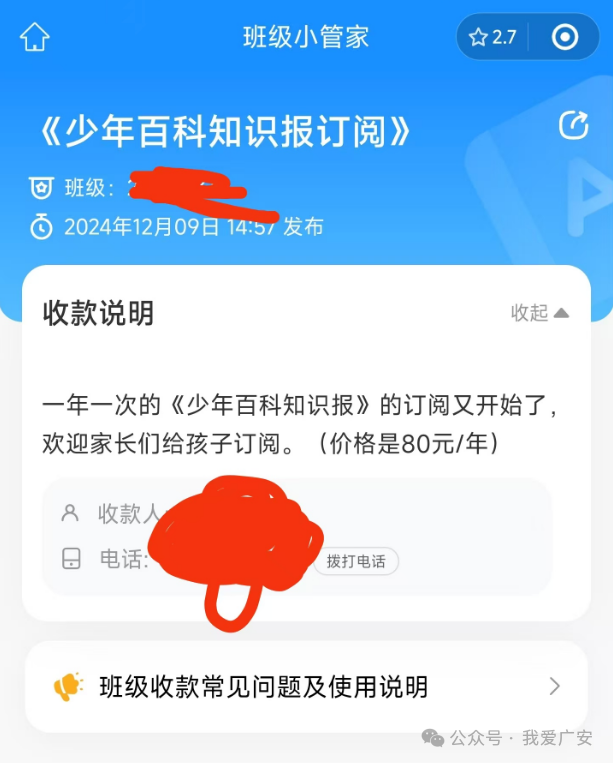Collapse the 收款说明 section

[540, 313]
